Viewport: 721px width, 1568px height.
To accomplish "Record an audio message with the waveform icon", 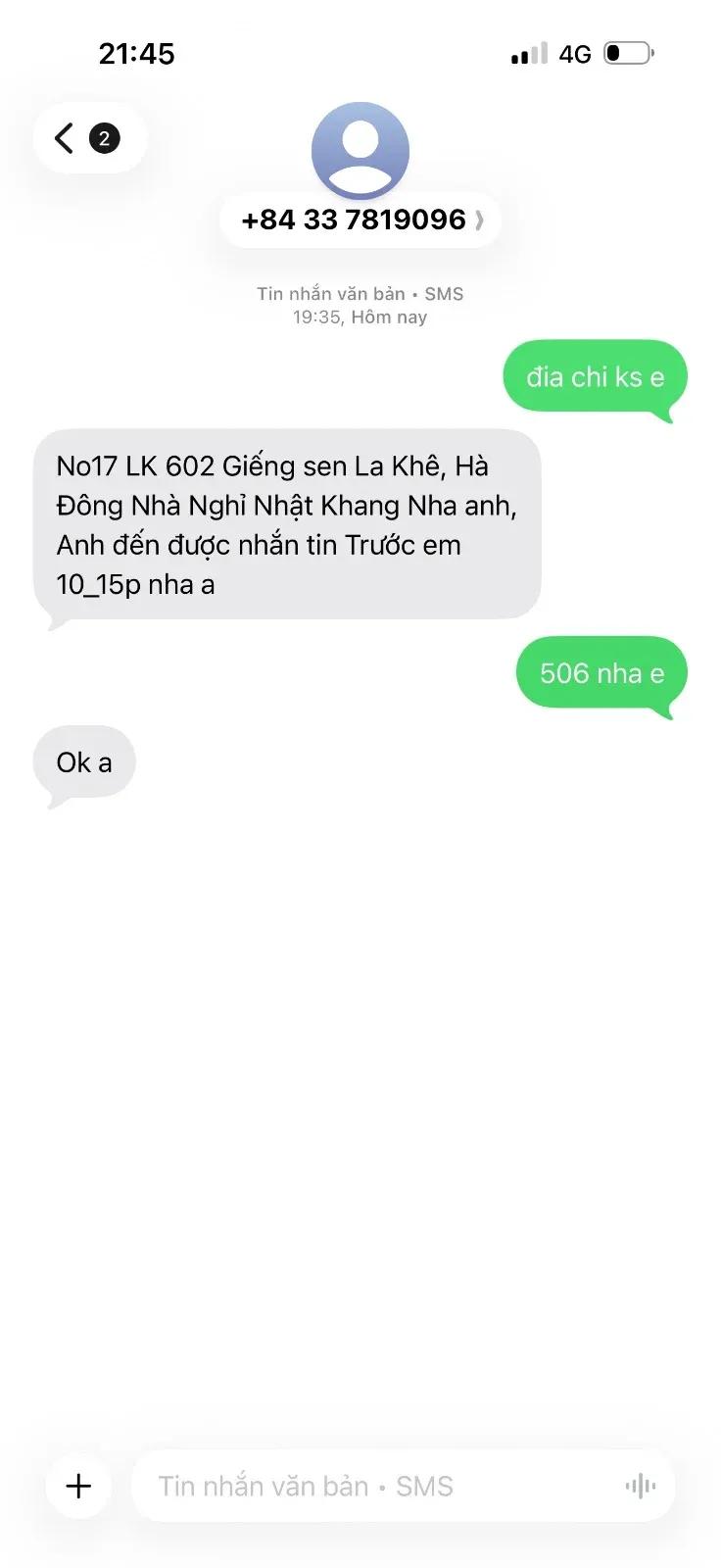I will tap(641, 1486).
